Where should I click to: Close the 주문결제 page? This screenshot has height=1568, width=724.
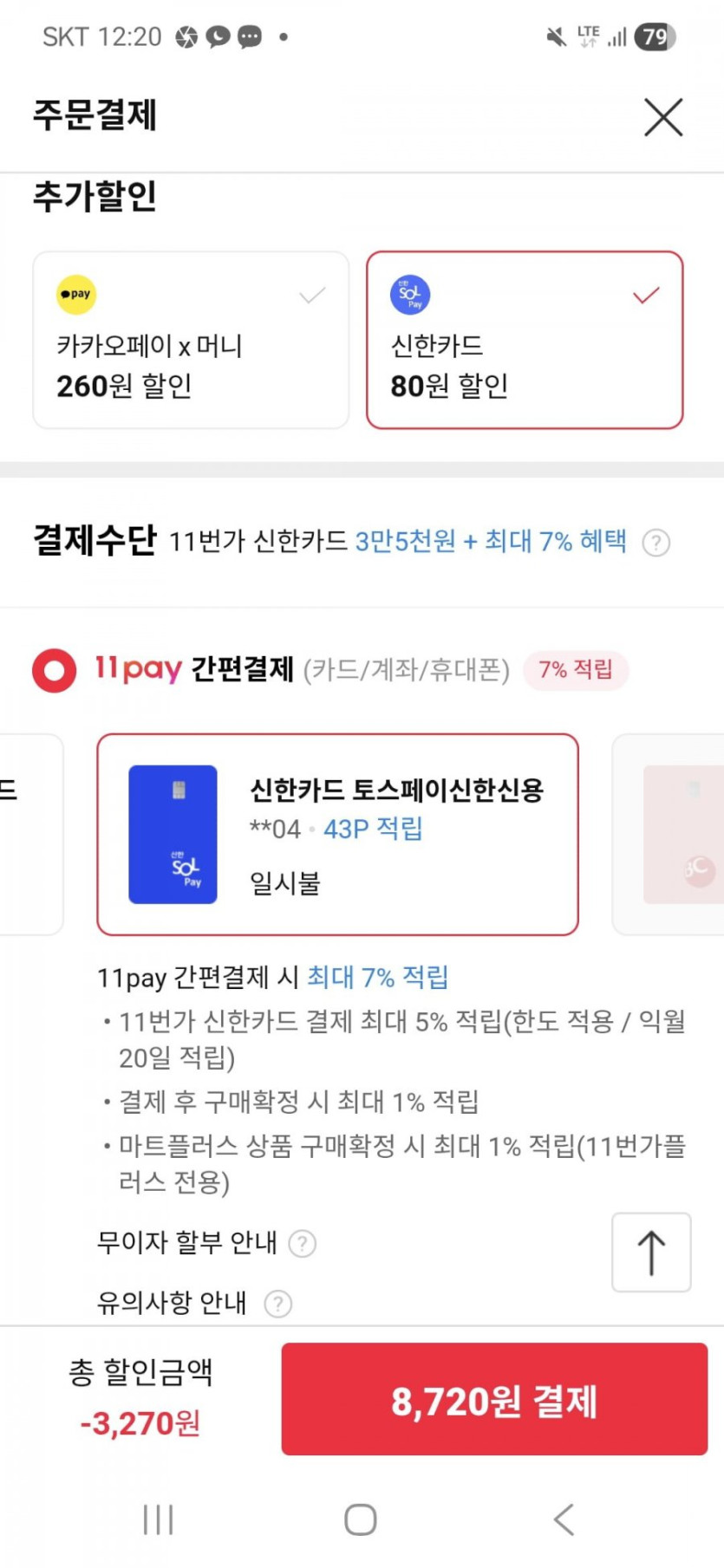point(663,117)
